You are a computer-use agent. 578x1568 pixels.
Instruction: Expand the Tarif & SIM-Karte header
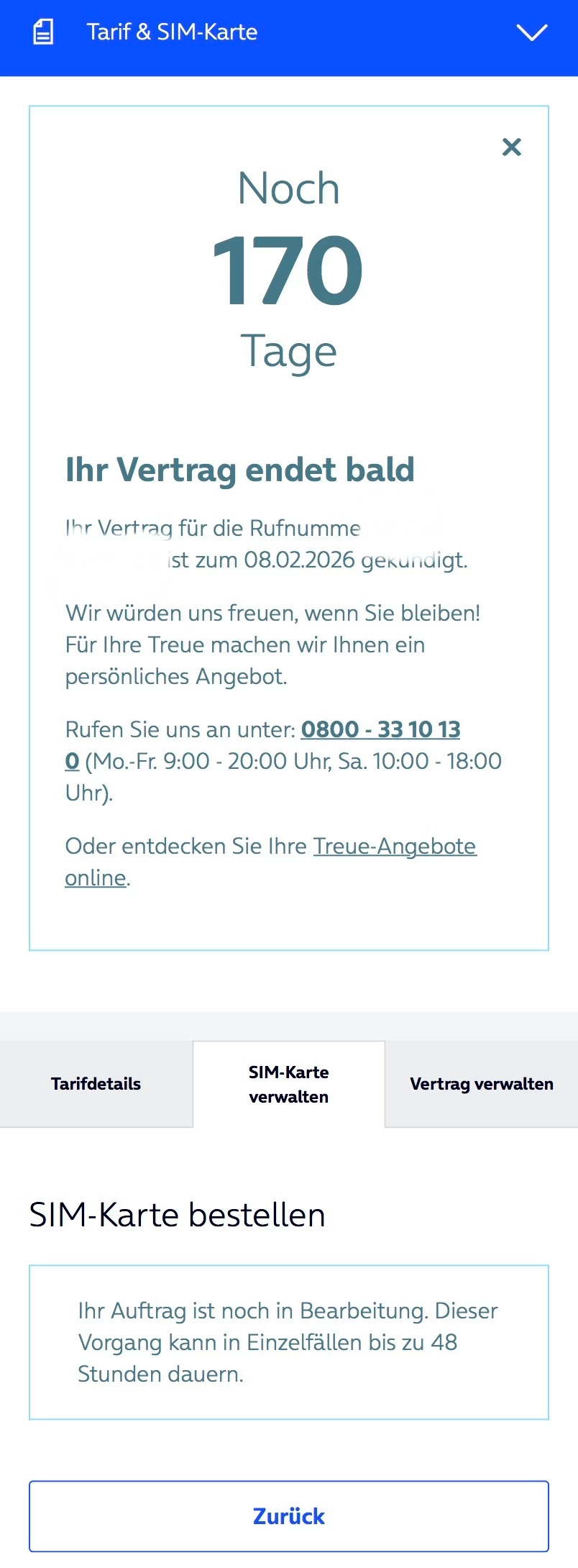tap(532, 32)
